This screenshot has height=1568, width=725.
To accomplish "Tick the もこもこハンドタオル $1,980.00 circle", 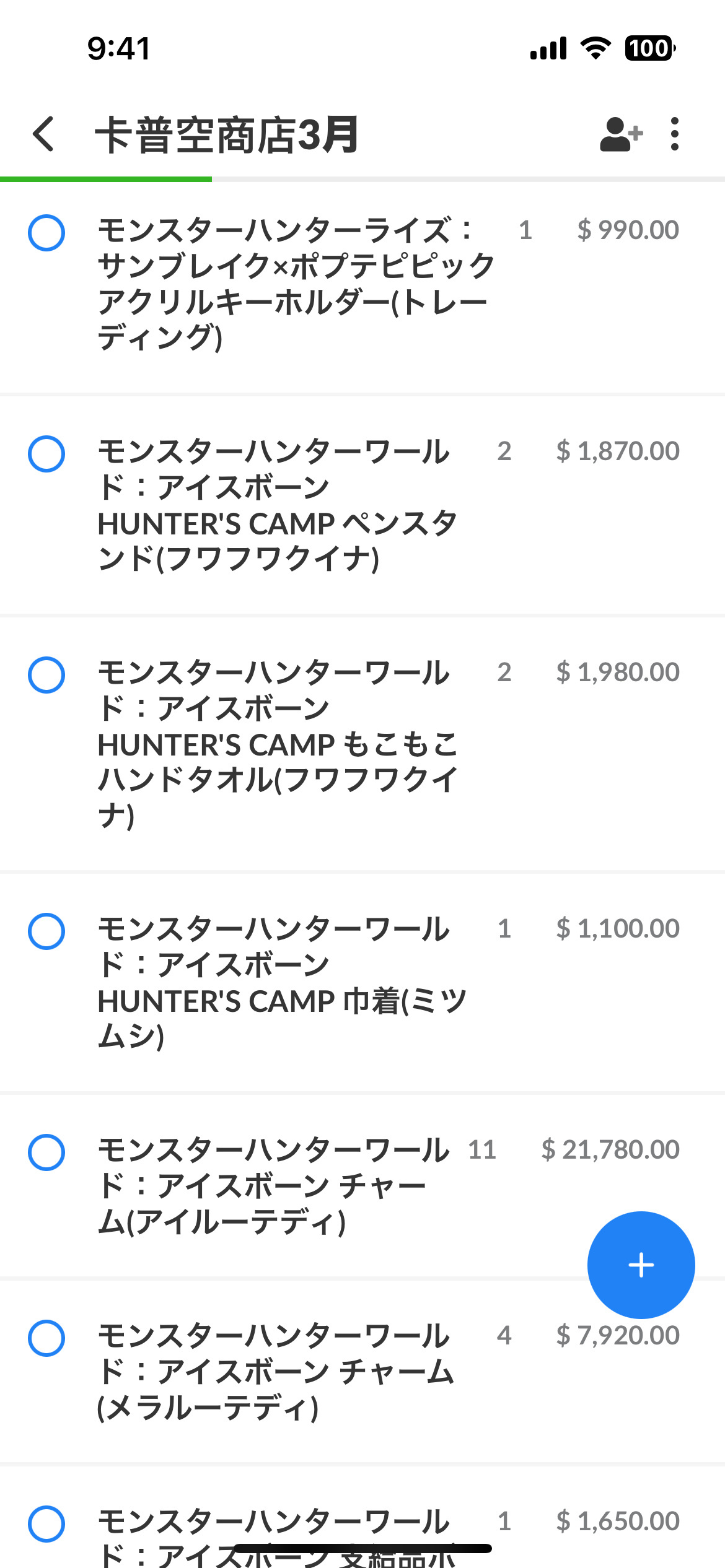I will 46,675.
